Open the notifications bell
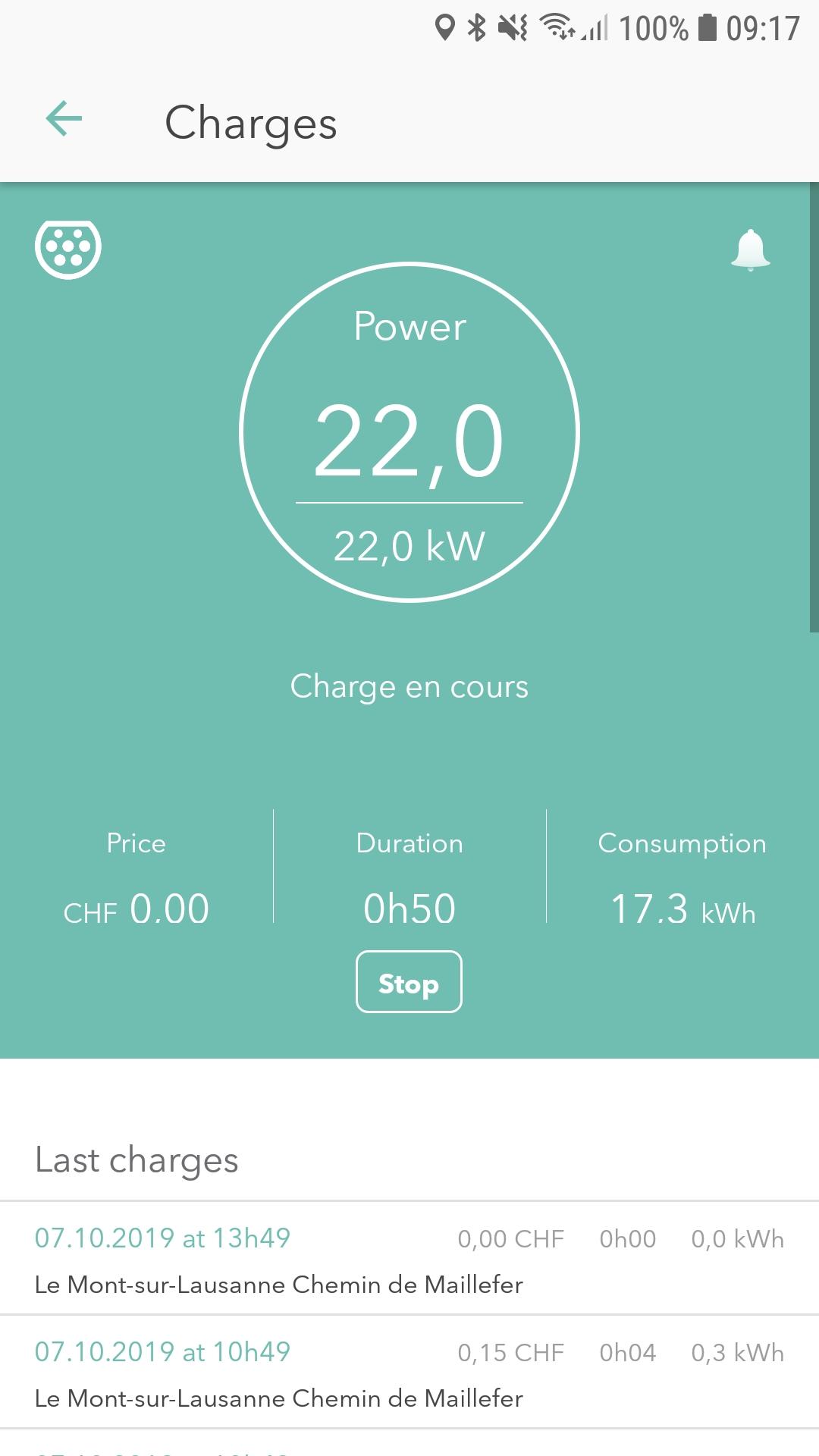 click(x=750, y=249)
